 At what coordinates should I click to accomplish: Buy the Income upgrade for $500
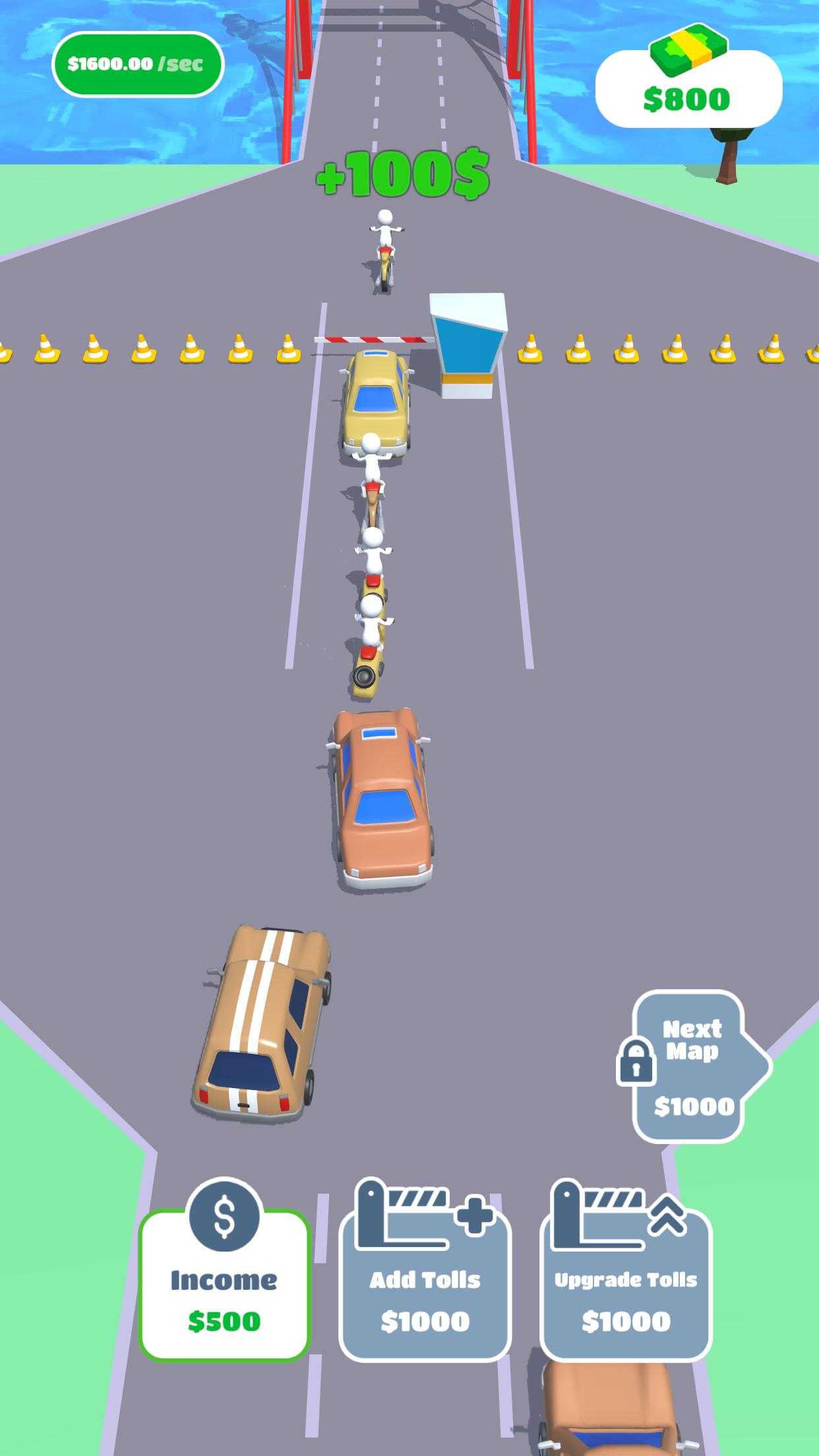click(x=224, y=1285)
